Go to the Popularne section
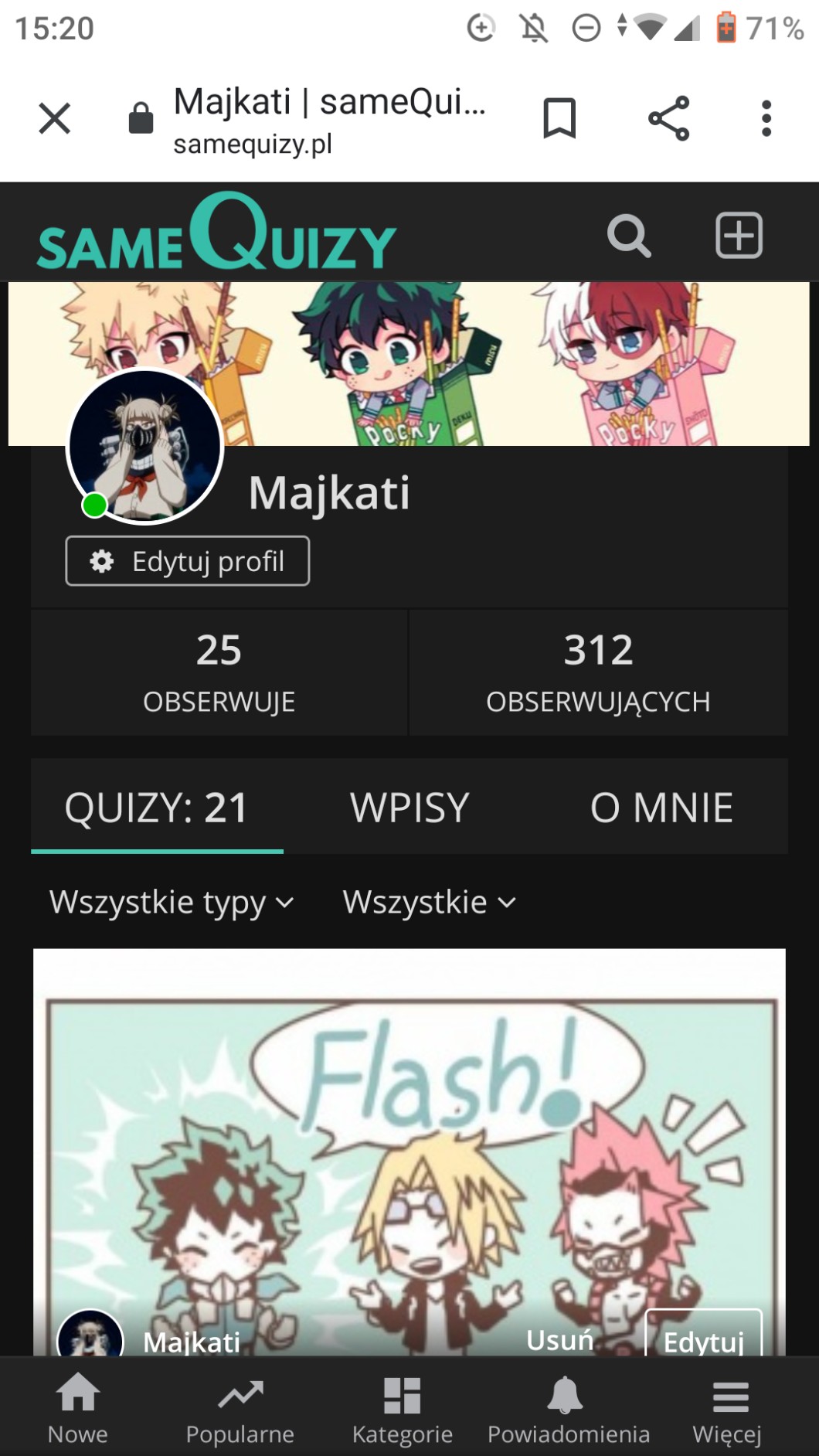This screenshot has height=1456, width=819. 240,1408
